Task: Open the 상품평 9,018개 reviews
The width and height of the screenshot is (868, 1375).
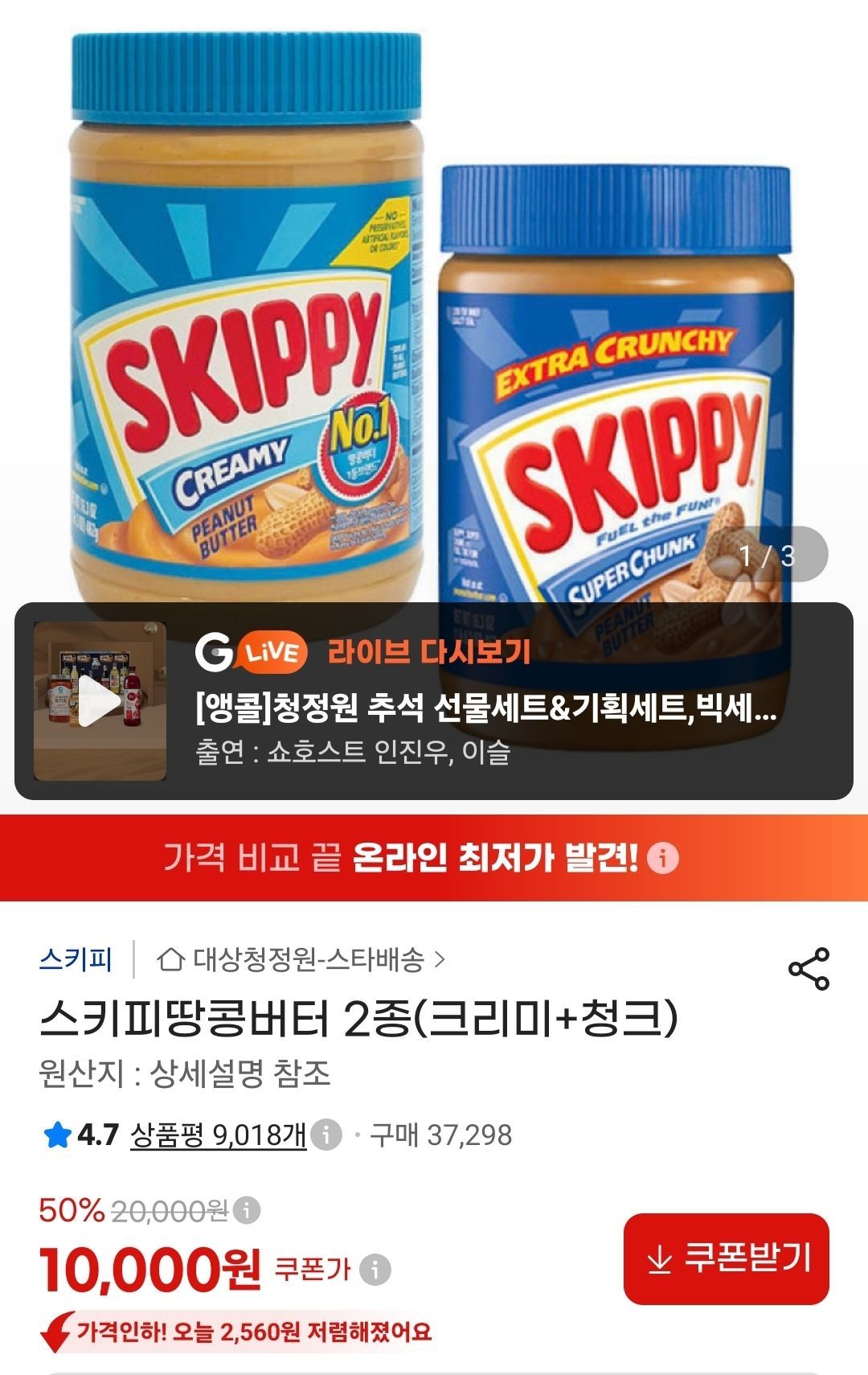Action: pyautogui.click(x=218, y=1135)
